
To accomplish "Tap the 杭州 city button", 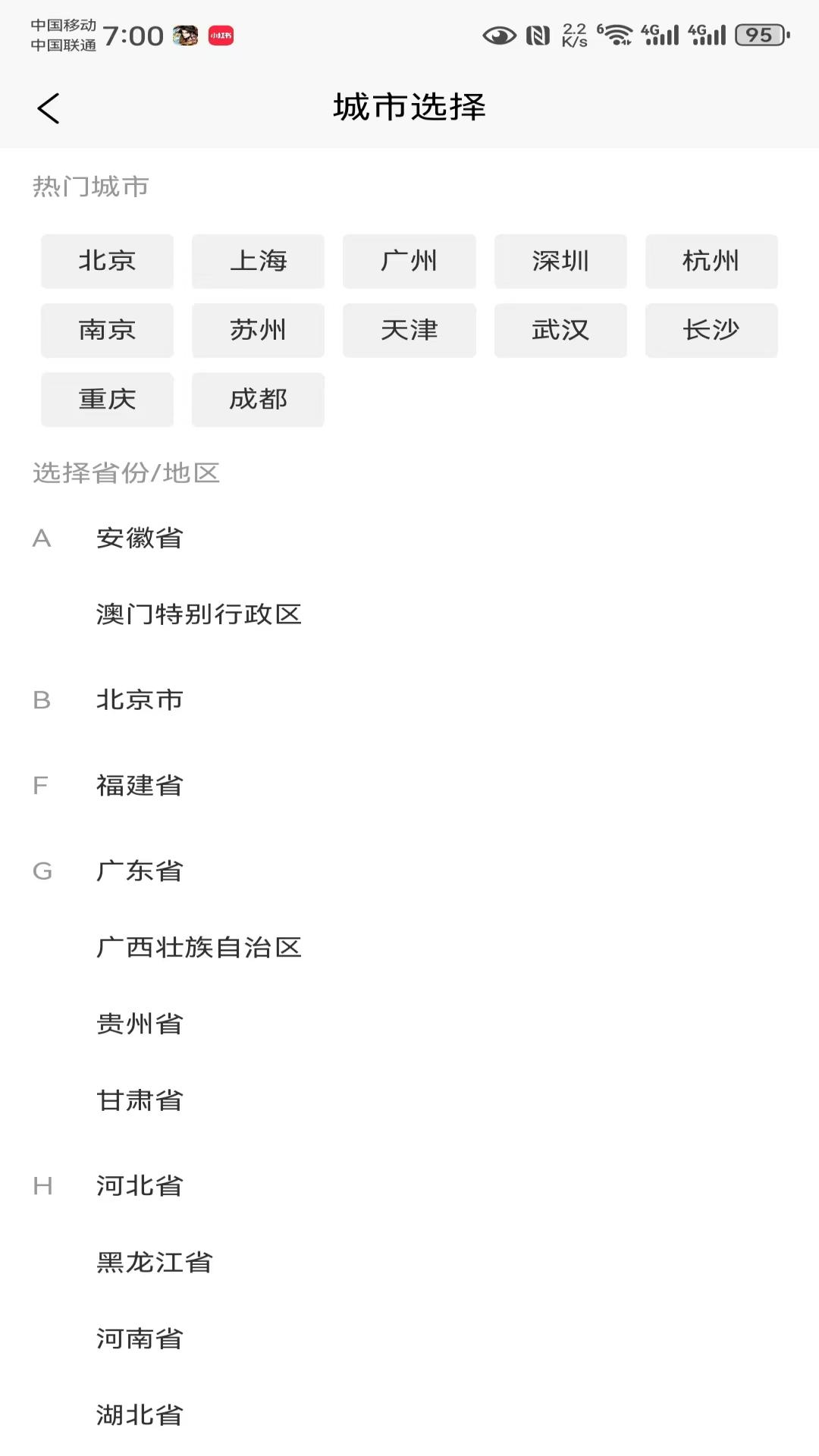I will click(x=711, y=261).
